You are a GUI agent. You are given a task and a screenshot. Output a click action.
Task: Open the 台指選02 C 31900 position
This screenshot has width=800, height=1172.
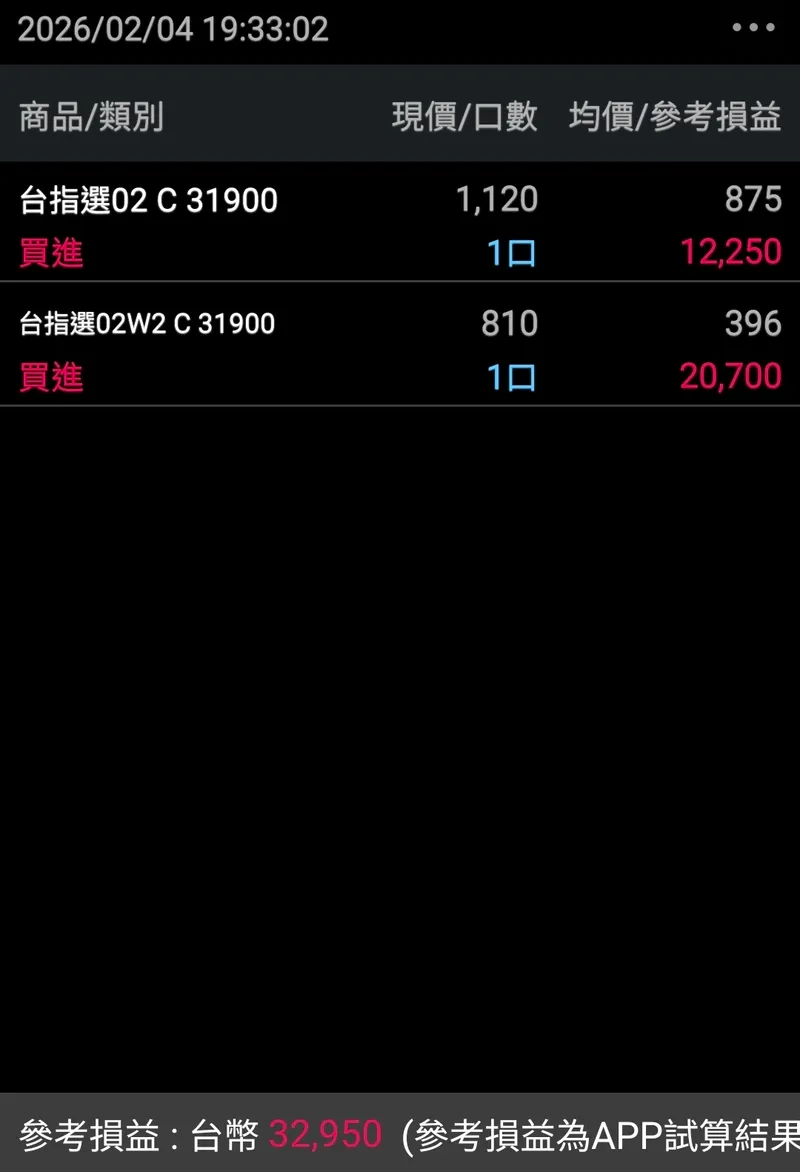tap(149, 201)
